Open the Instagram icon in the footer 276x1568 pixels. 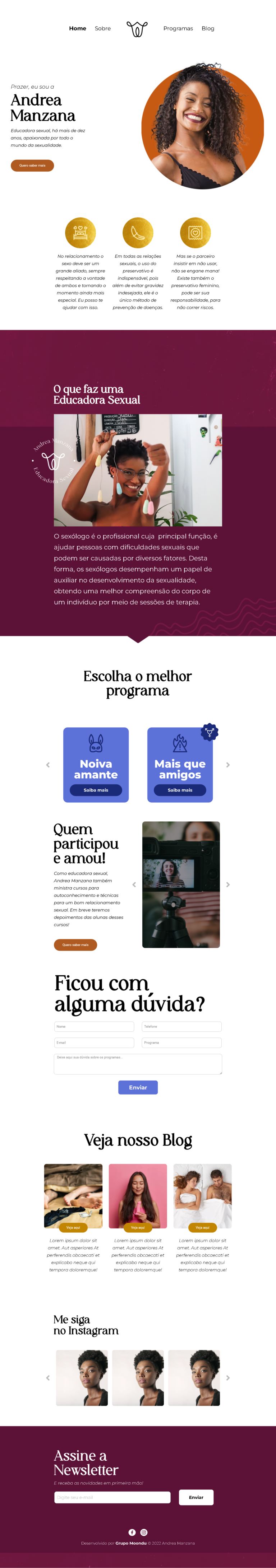(144, 1532)
